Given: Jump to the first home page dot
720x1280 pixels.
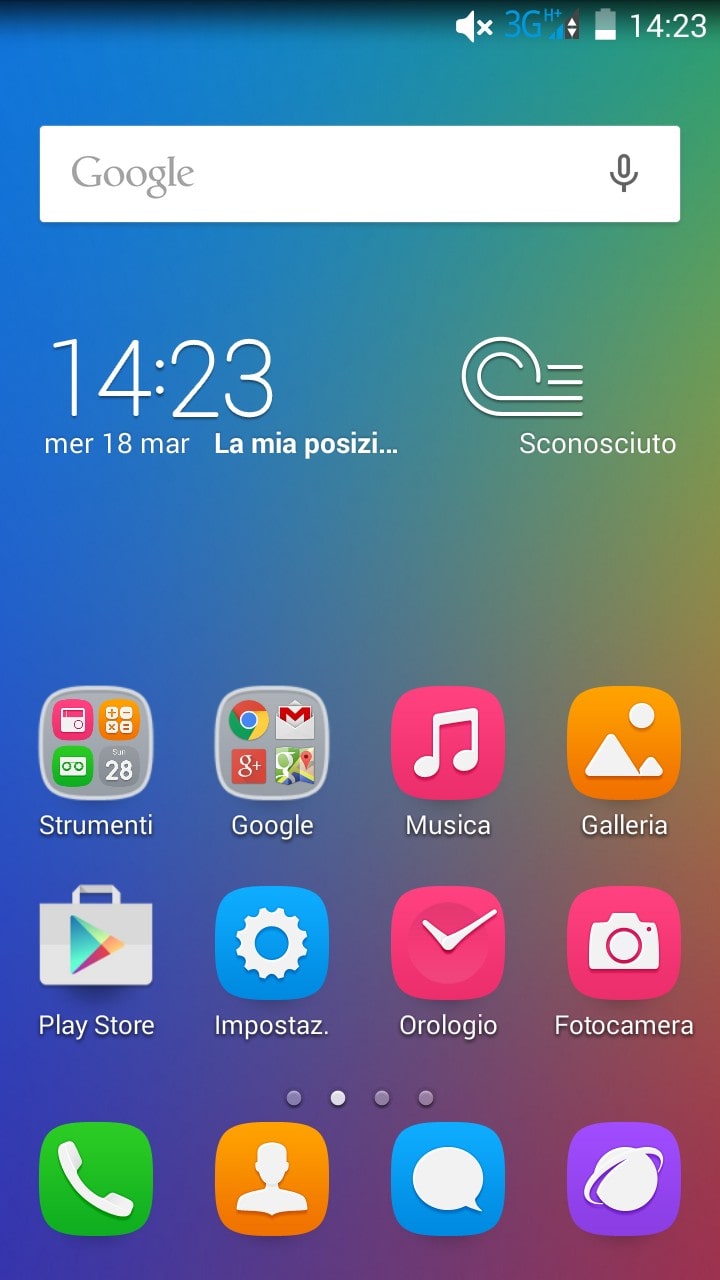Looking at the screenshot, I should coord(294,1098).
